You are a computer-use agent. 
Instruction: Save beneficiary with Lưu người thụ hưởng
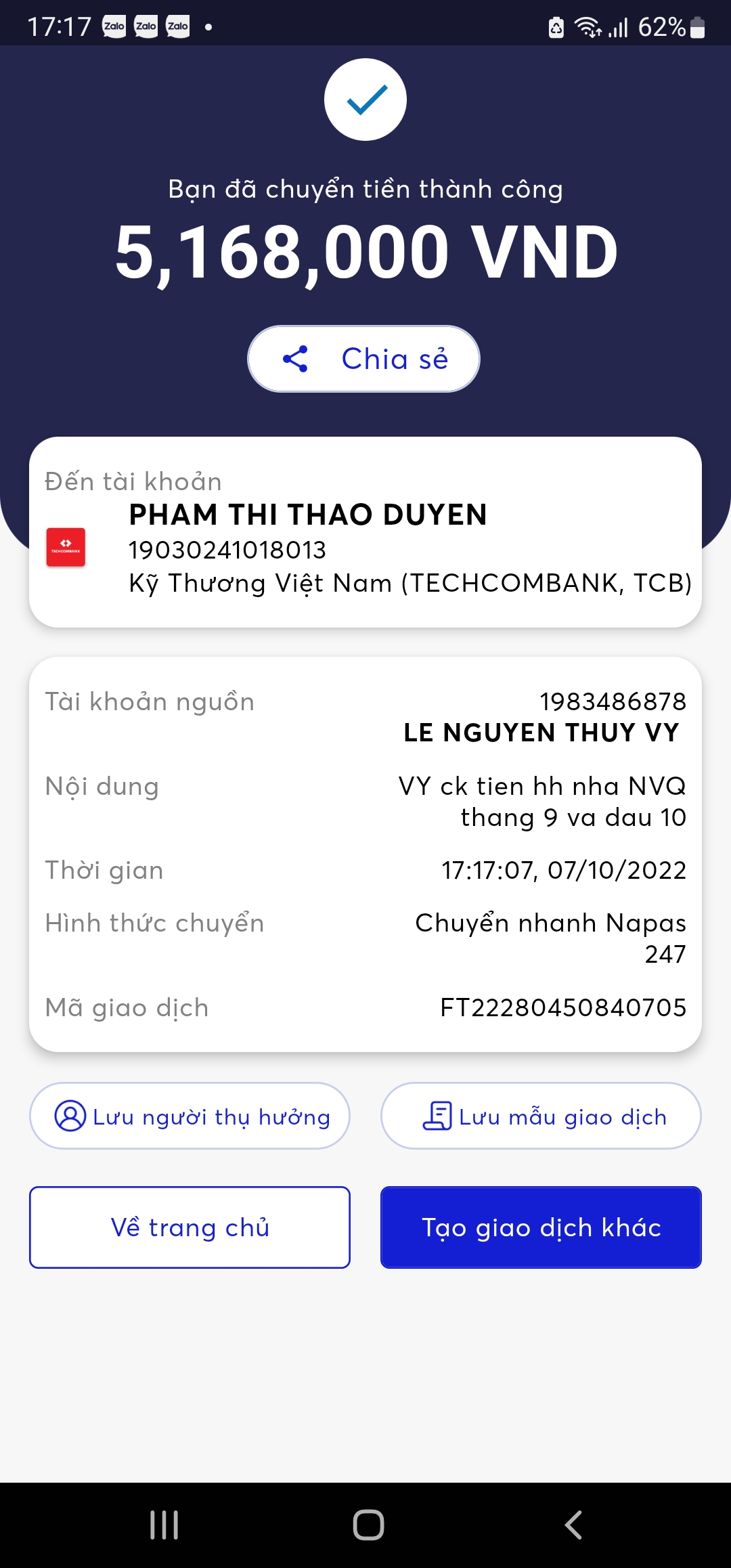point(190,1116)
